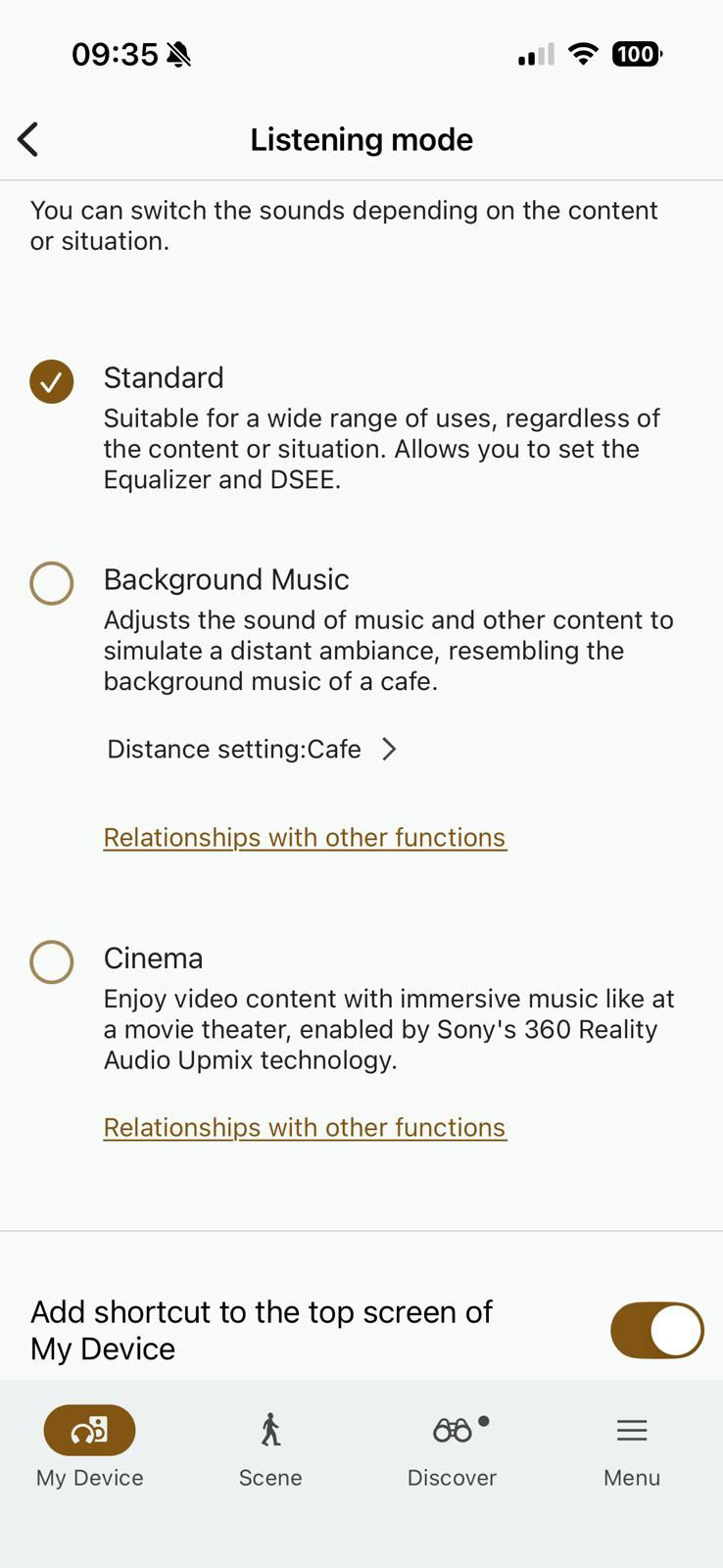This screenshot has width=723, height=1568.
Task: Open Distance setting: Cafe
Action: 252,749
